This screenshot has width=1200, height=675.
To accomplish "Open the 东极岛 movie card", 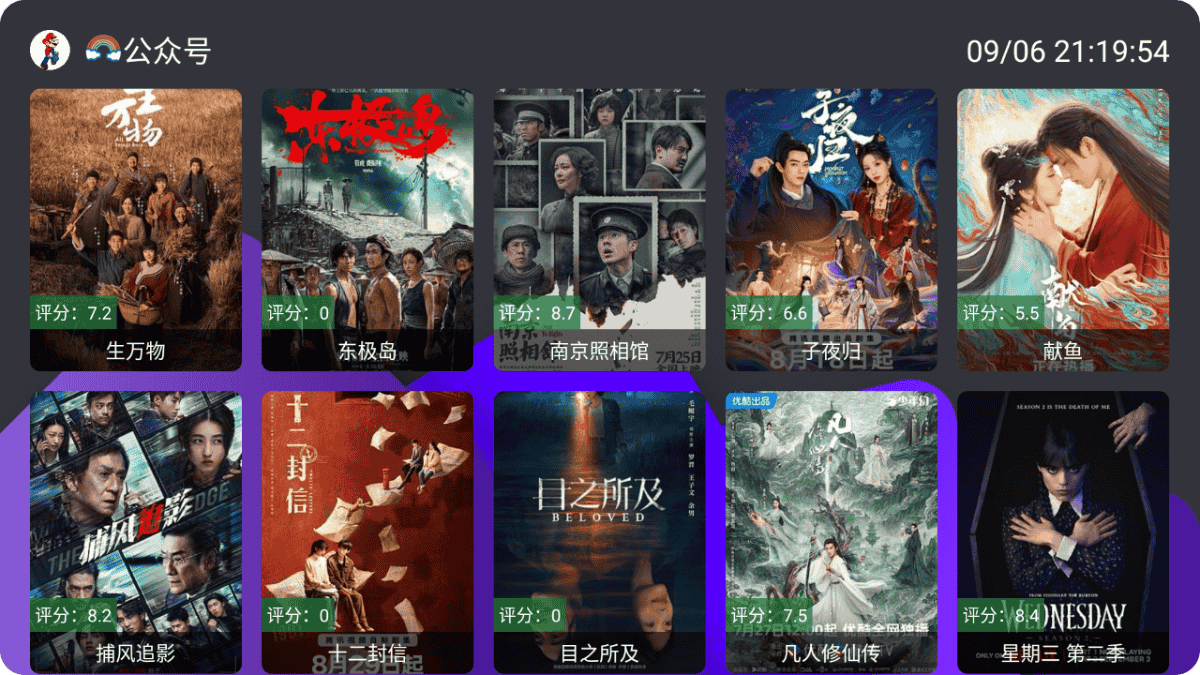I will [x=367, y=230].
